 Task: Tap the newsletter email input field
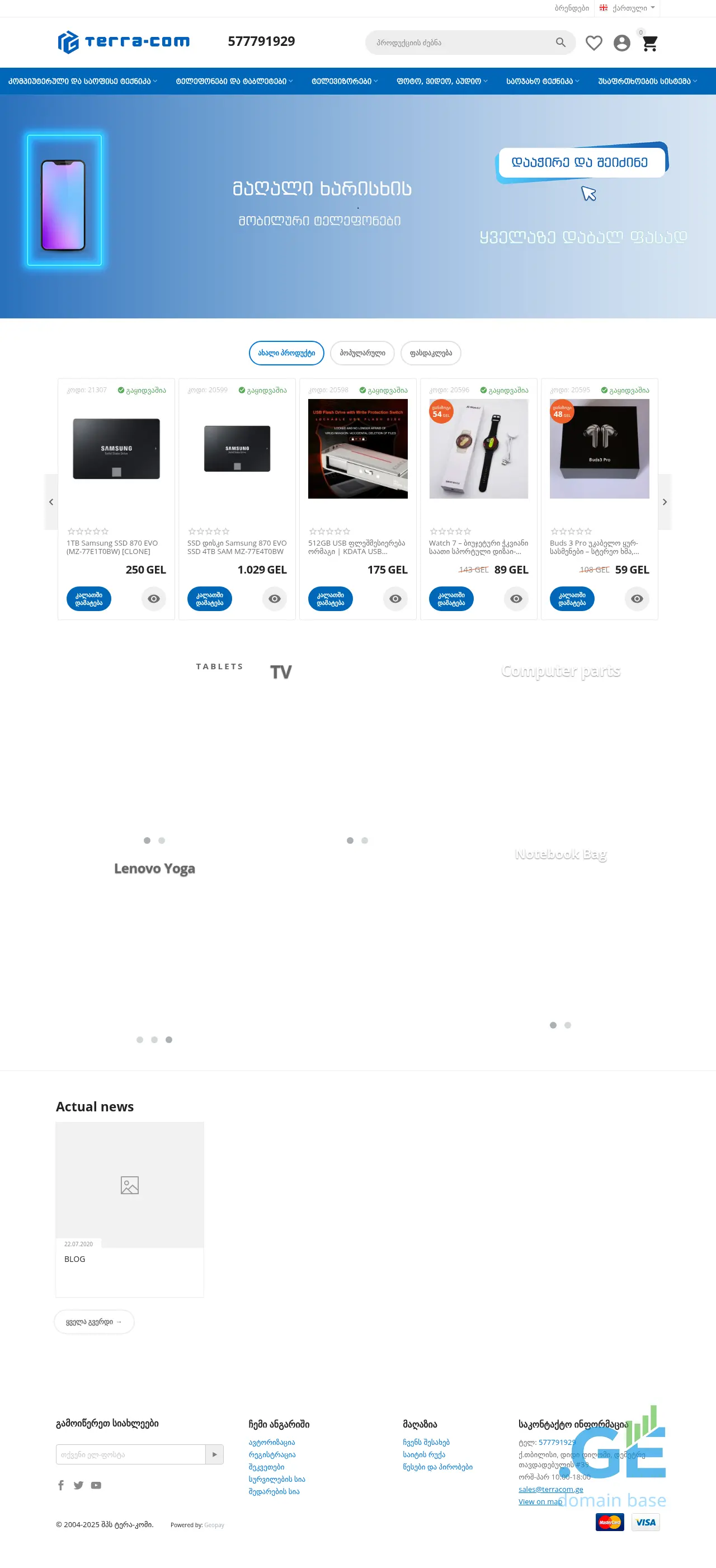131,1455
